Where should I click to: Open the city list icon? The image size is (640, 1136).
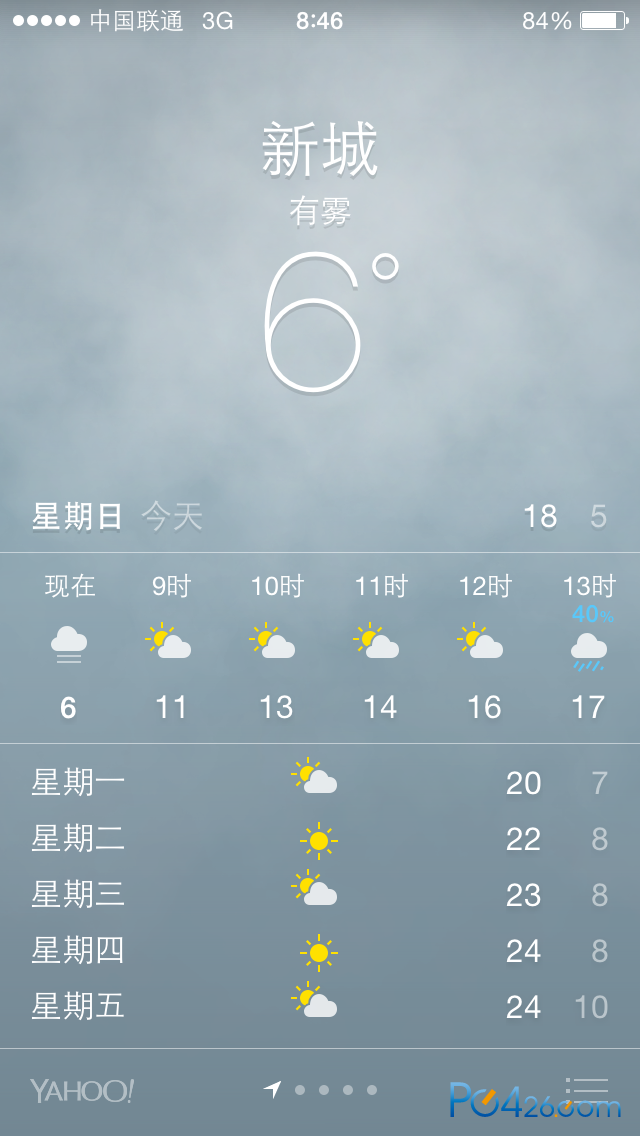[586, 1090]
